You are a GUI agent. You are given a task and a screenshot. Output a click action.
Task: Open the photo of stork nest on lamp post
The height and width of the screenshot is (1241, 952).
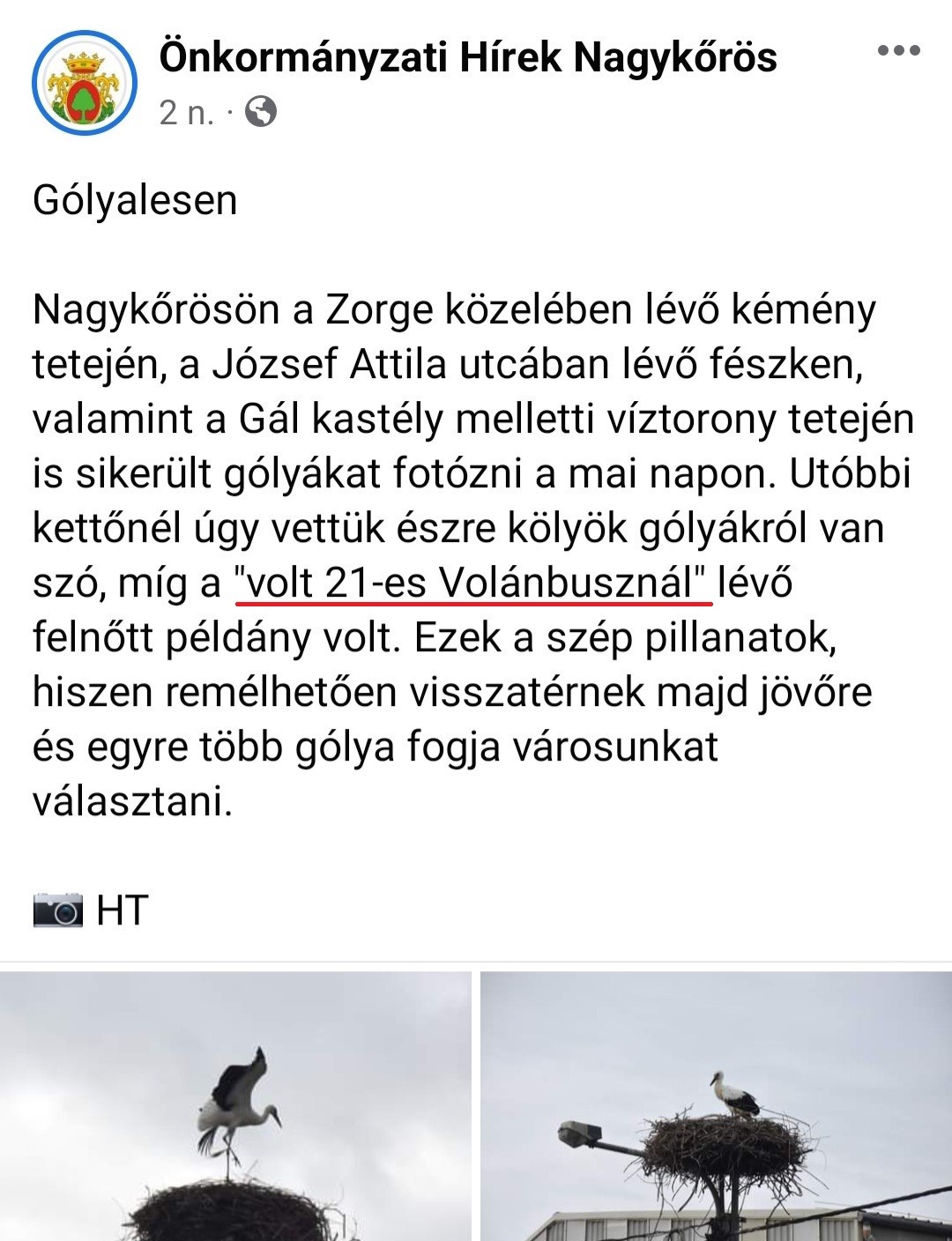point(716,1107)
